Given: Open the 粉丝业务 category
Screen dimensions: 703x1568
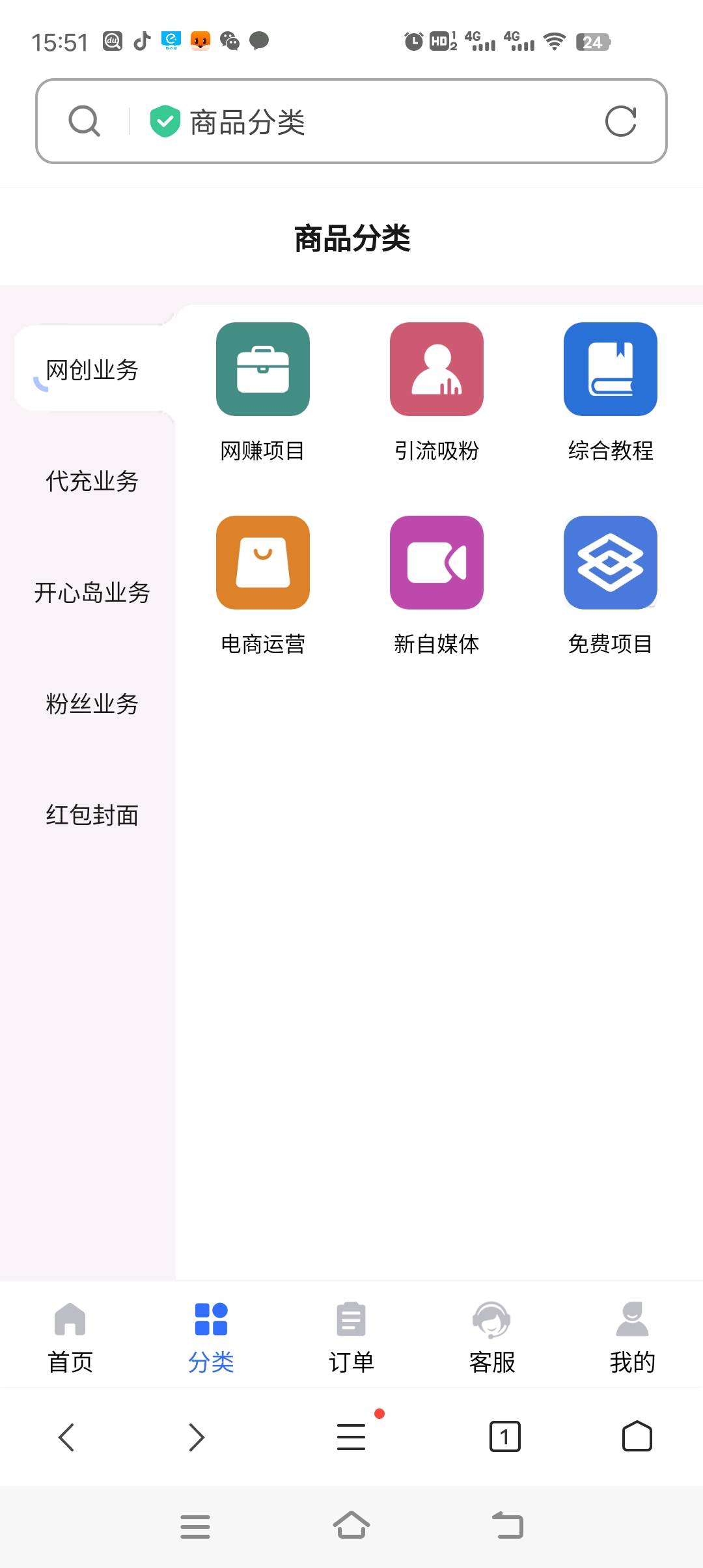Looking at the screenshot, I should tap(92, 704).
